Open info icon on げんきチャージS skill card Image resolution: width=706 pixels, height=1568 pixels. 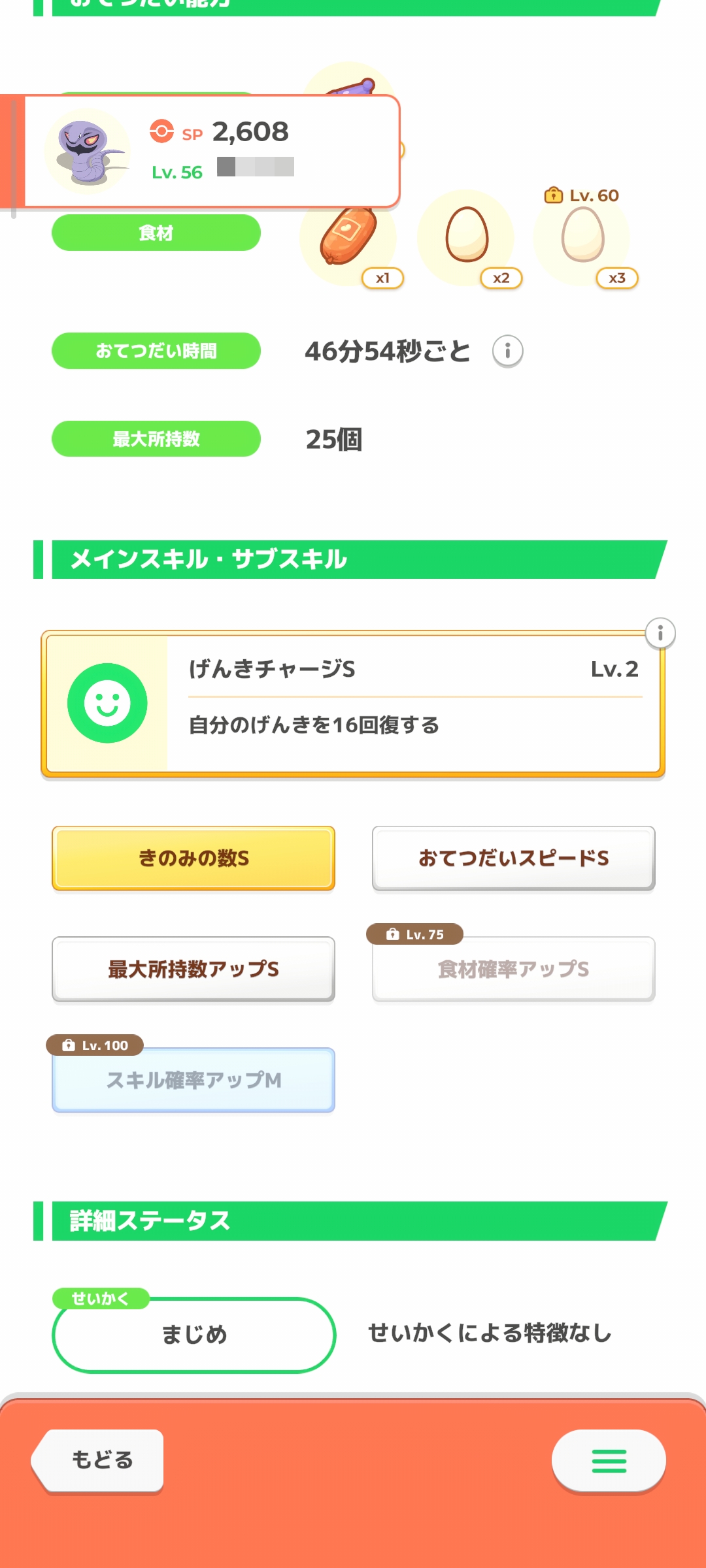660,633
